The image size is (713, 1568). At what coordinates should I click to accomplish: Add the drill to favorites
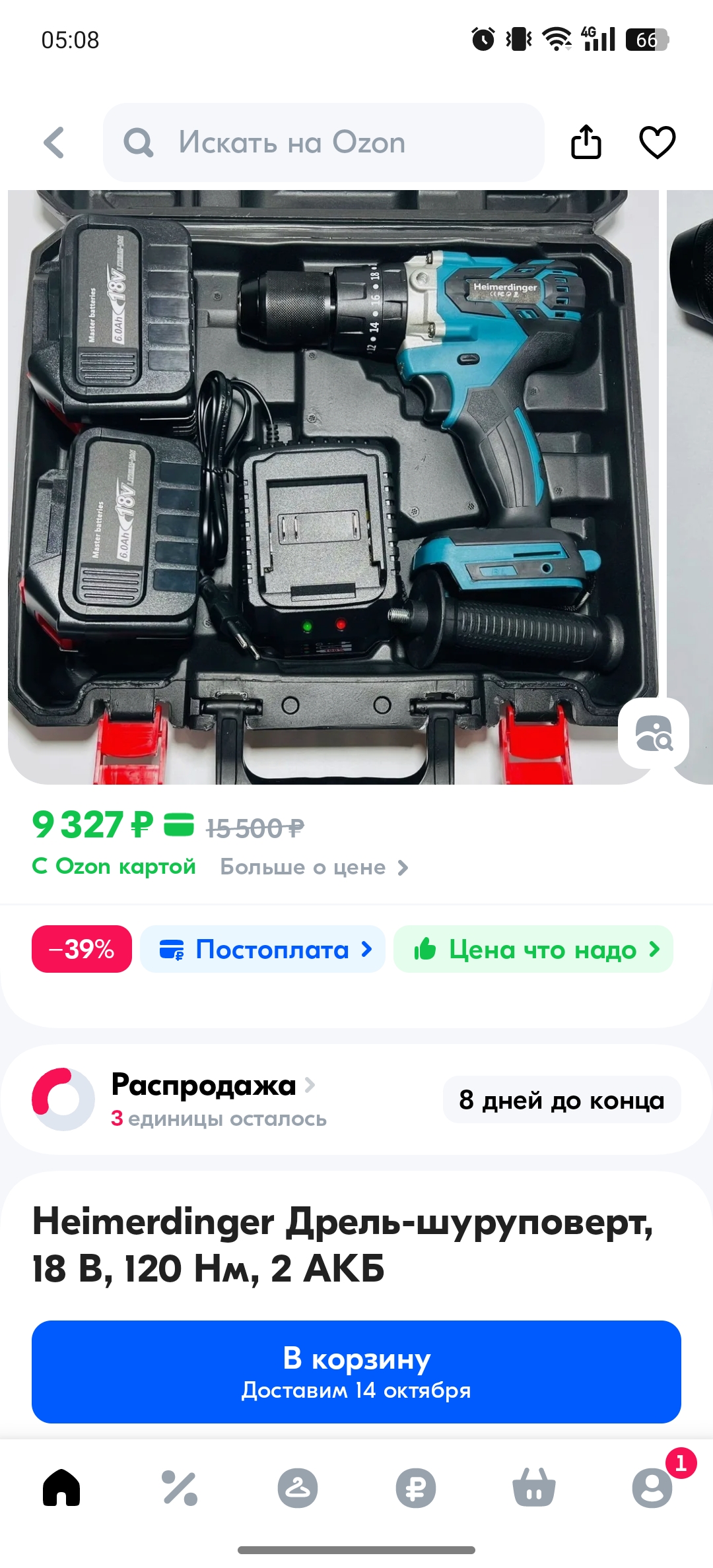click(x=657, y=143)
